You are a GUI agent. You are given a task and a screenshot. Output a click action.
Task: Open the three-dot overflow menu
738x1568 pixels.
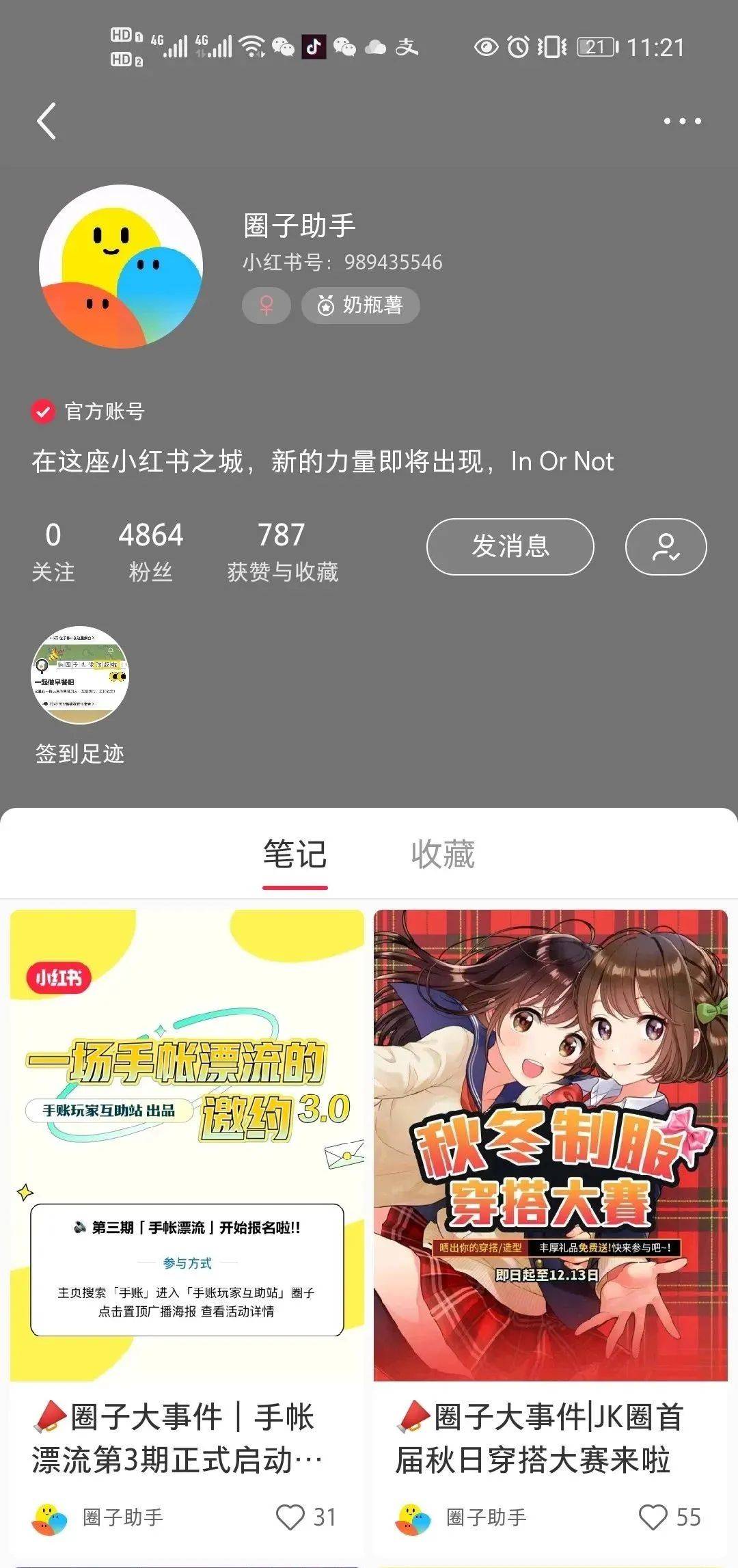pos(682,121)
